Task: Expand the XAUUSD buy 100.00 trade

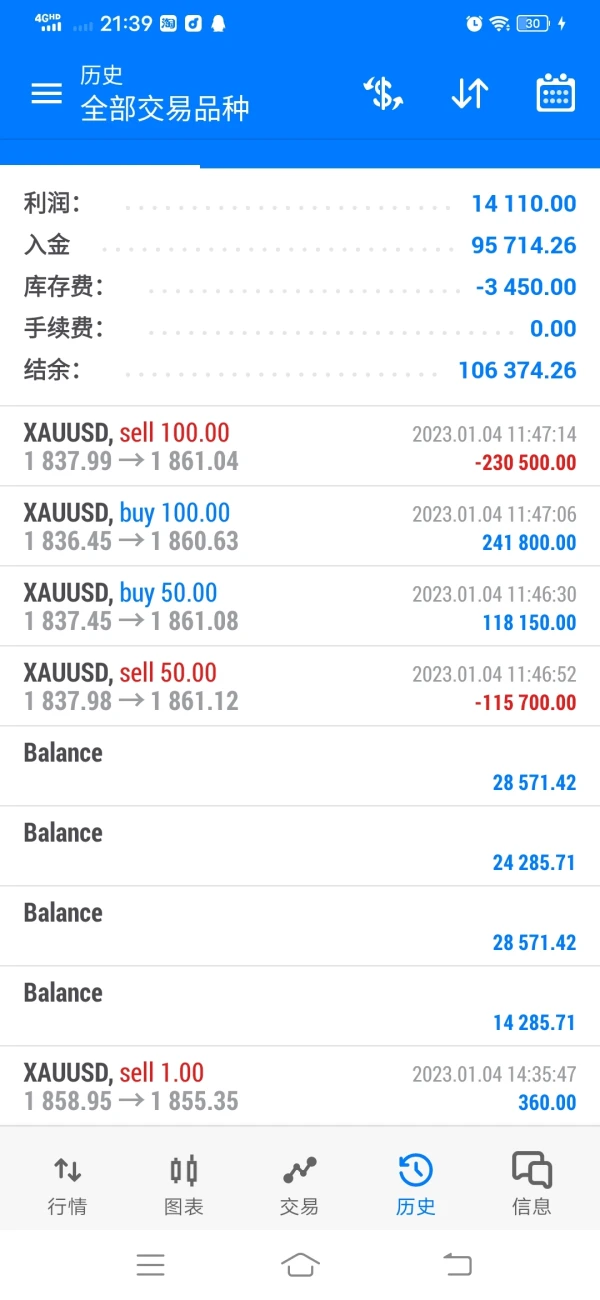Action: (300, 527)
